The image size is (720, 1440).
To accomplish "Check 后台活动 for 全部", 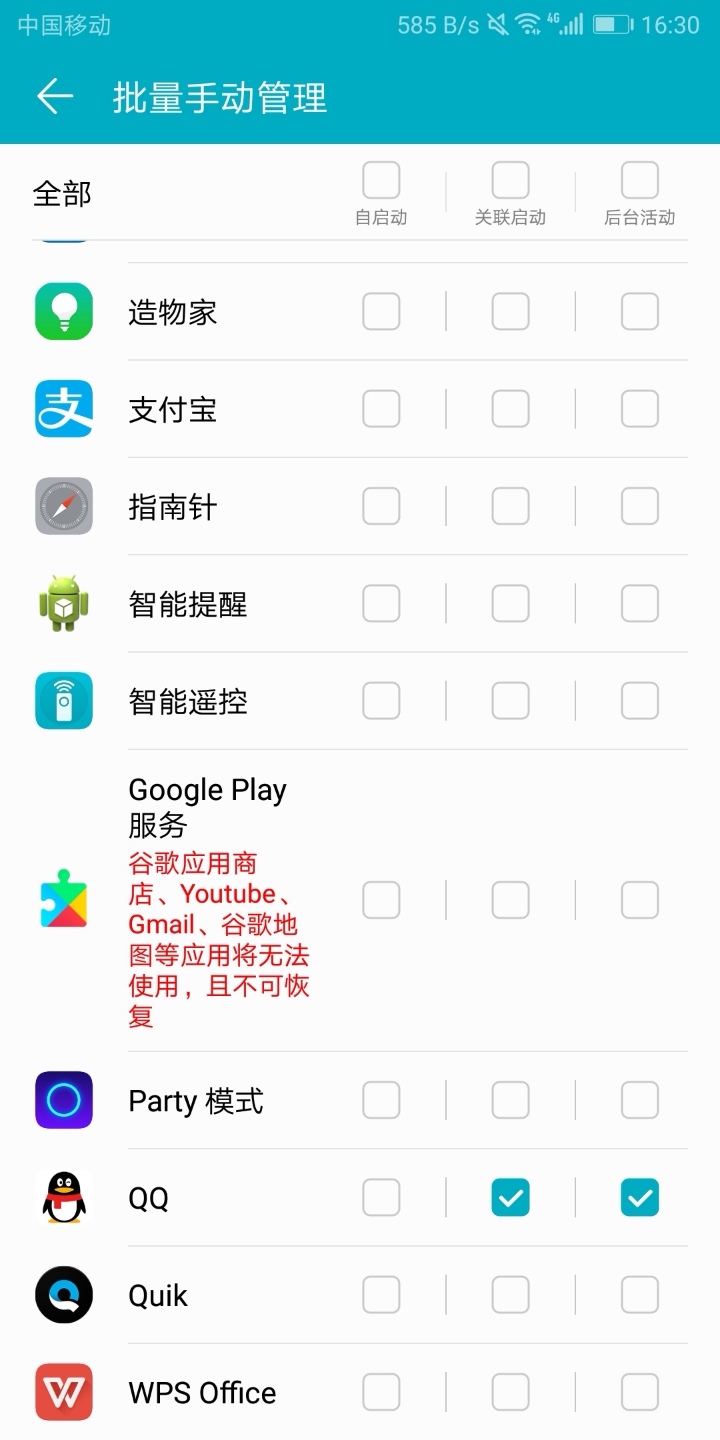I will [x=640, y=181].
